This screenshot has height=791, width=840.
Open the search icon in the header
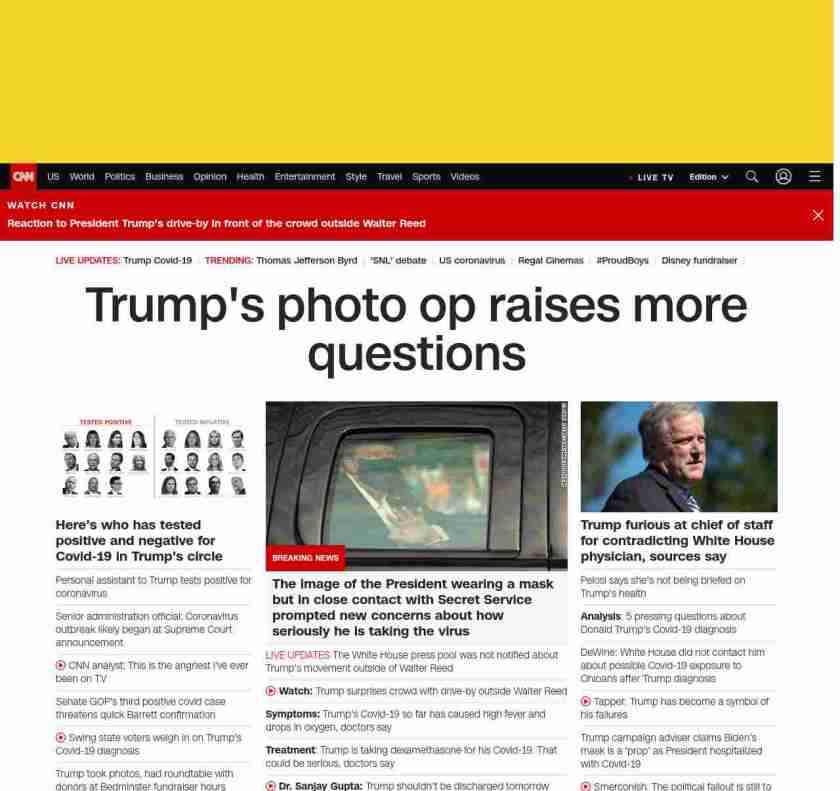(752, 177)
